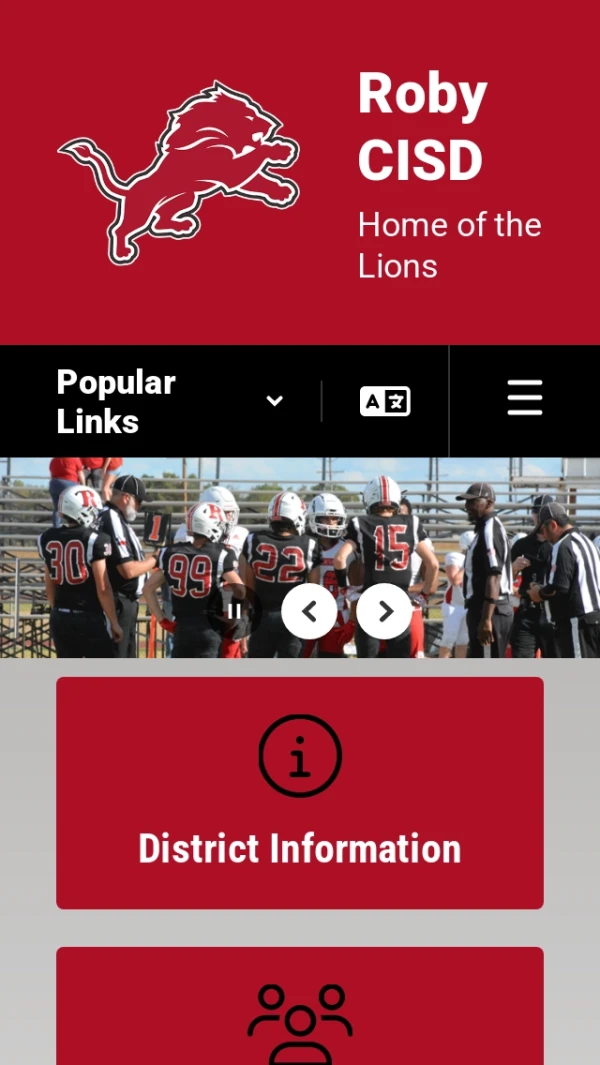Open the language translate option
The height and width of the screenshot is (1065, 600).
pyautogui.click(x=385, y=401)
